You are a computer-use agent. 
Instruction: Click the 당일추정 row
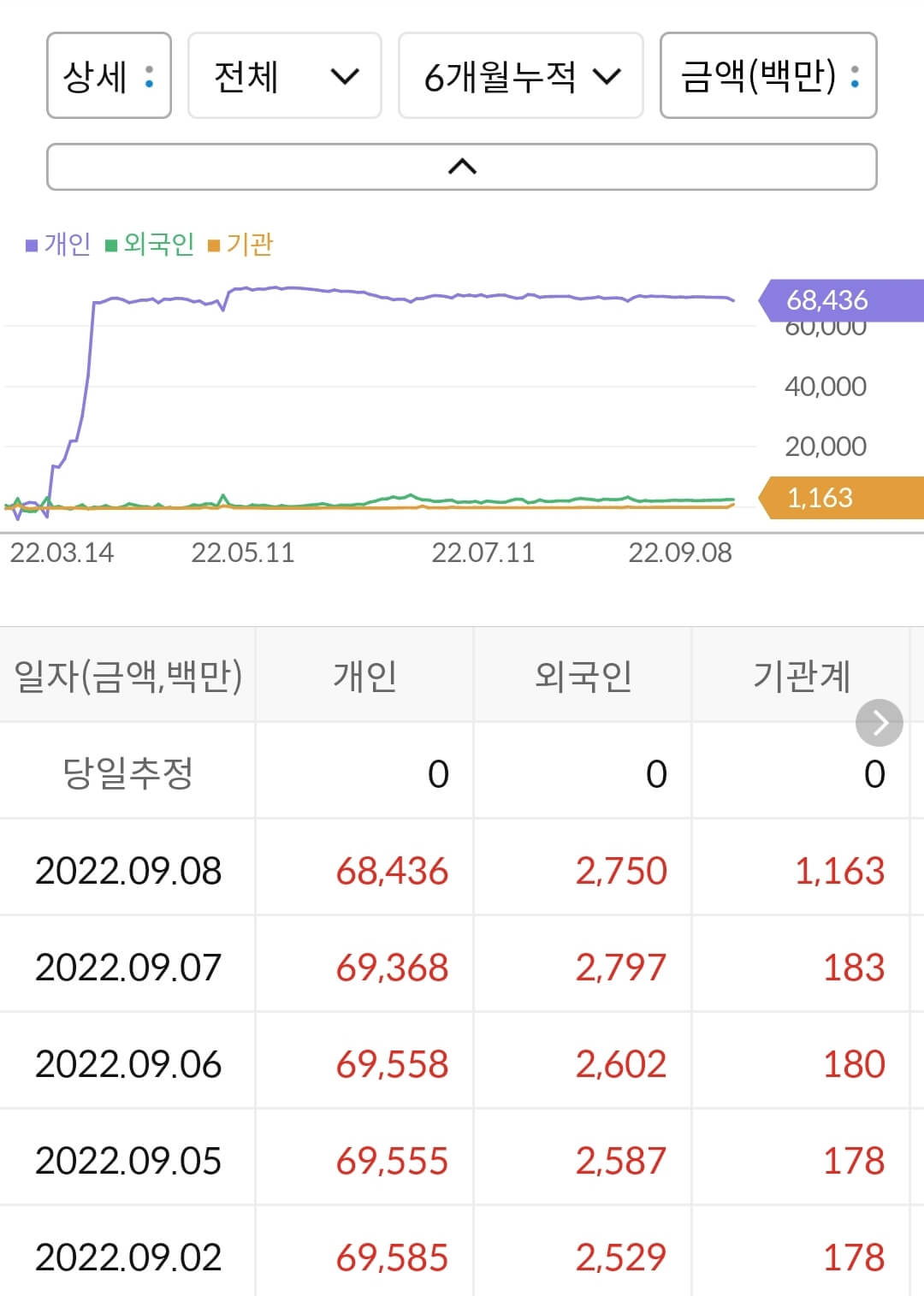coord(128,772)
